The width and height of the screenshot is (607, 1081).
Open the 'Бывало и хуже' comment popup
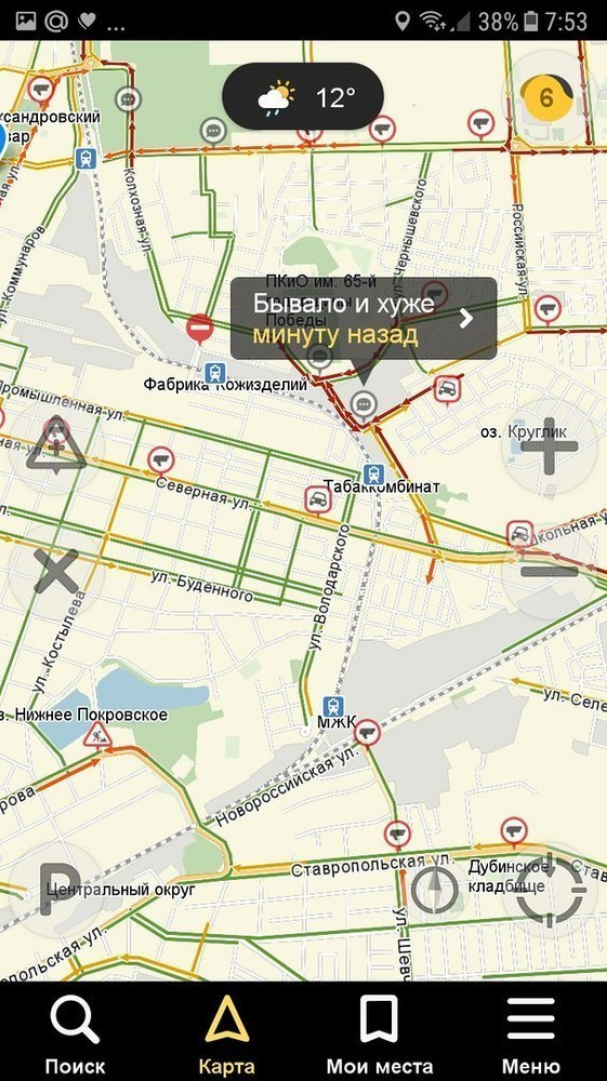coord(364,319)
